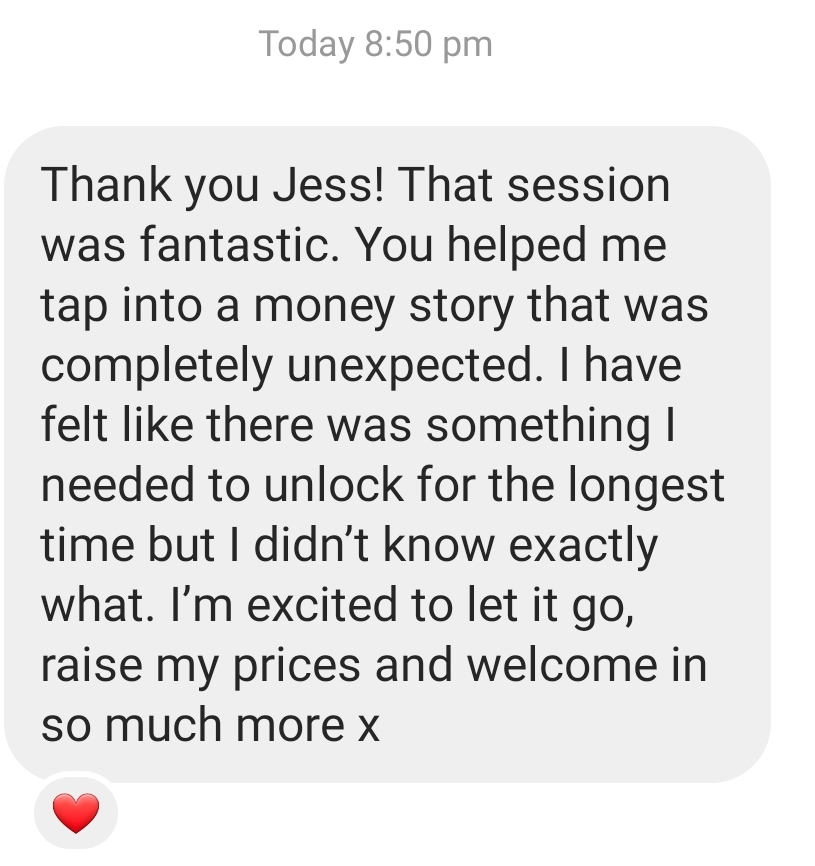Tap the red heart reaction under the message

pos(76,813)
